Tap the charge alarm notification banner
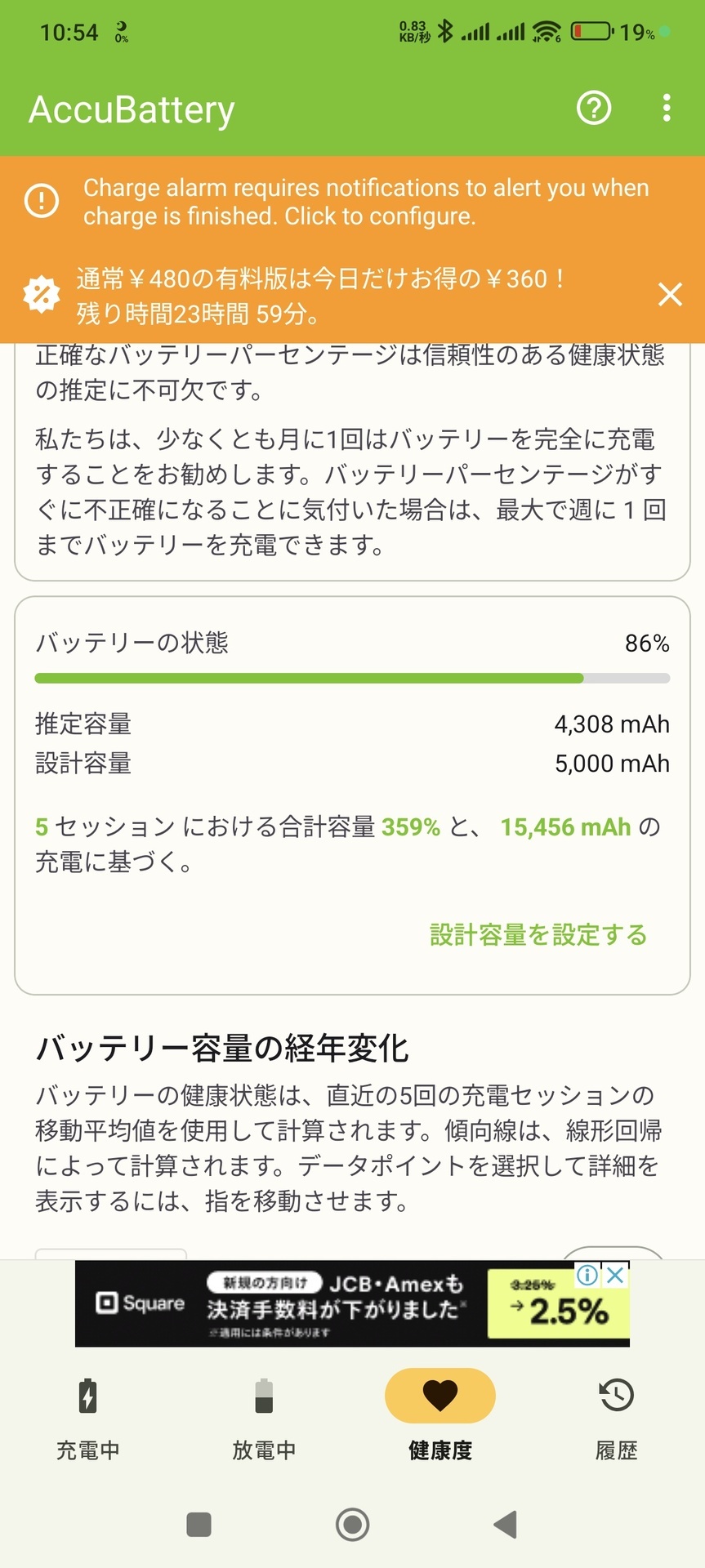Viewport: 705px width, 1568px height. pos(352,203)
